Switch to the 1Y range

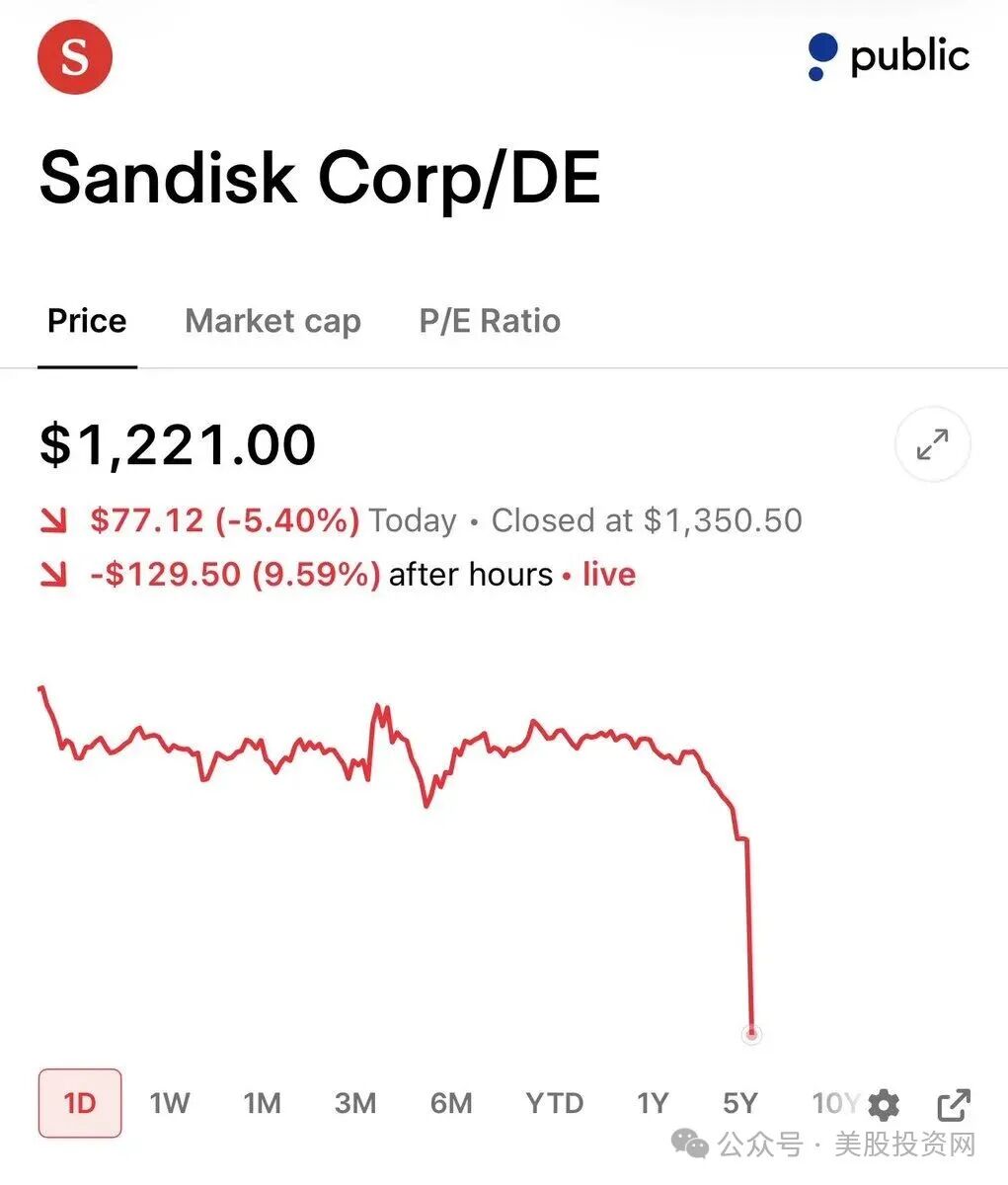(653, 1103)
